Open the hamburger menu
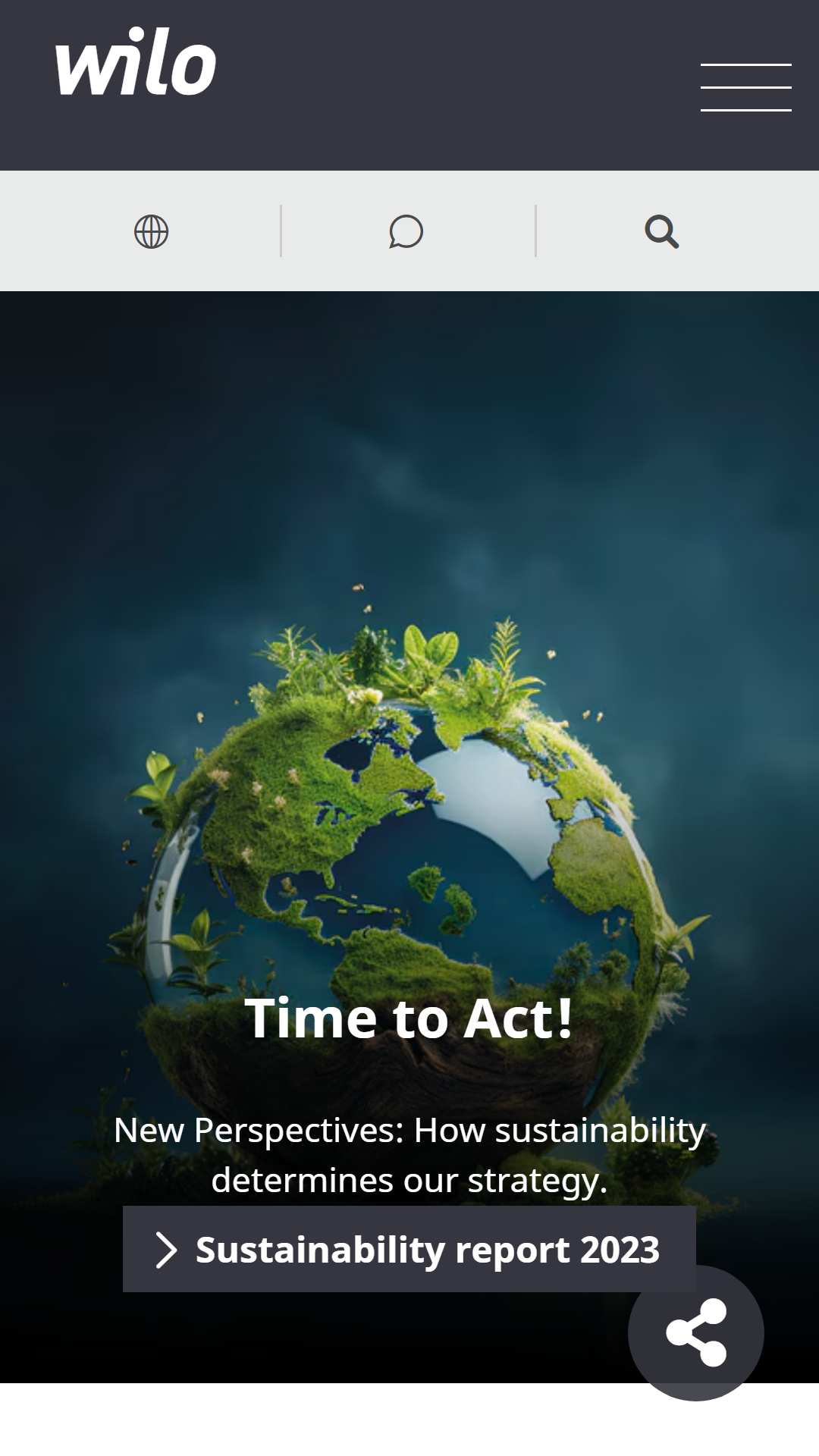The image size is (819, 1456). [x=745, y=87]
